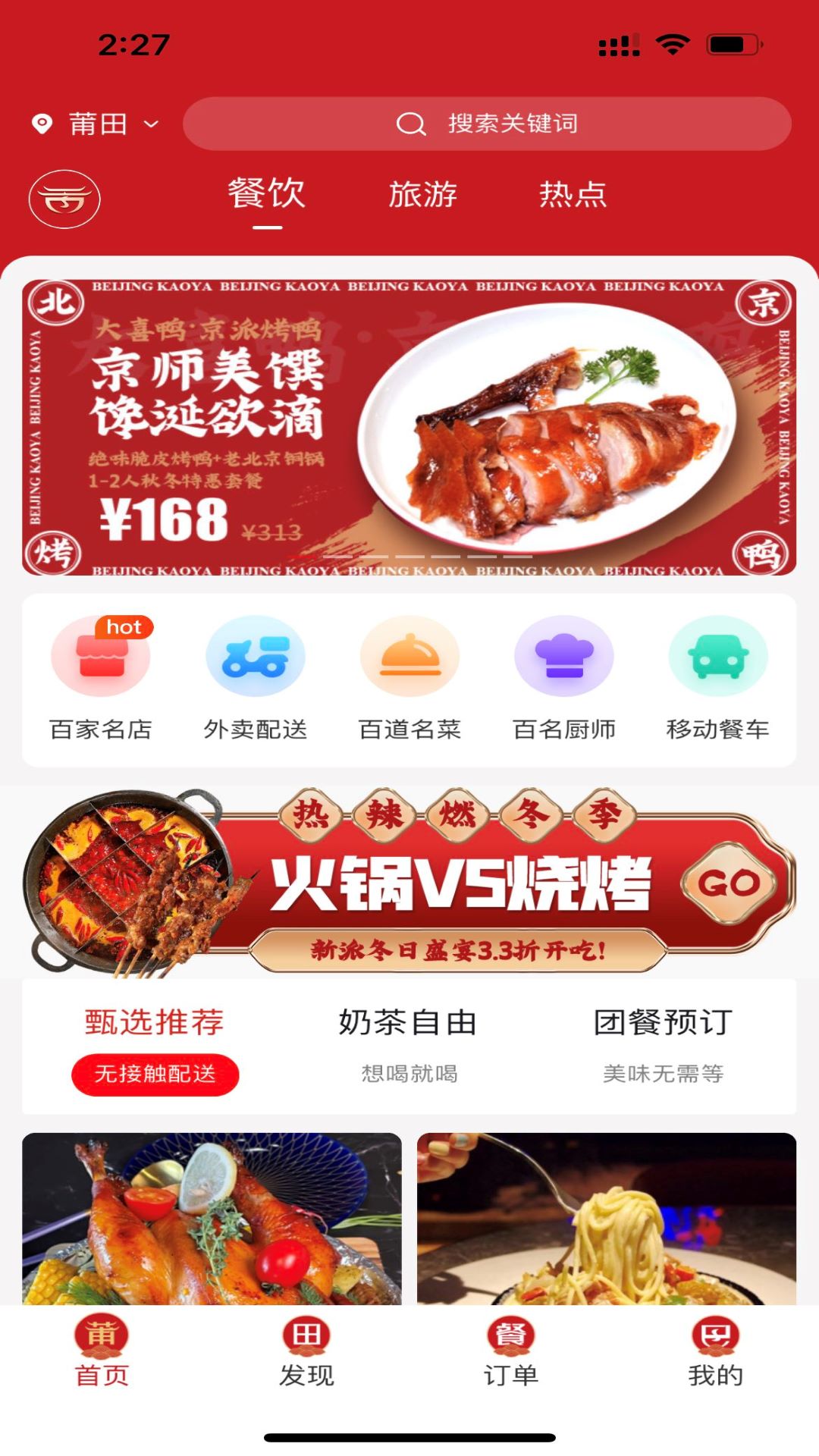Switch to 奶茶自由 section

[x=406, y=1023]
